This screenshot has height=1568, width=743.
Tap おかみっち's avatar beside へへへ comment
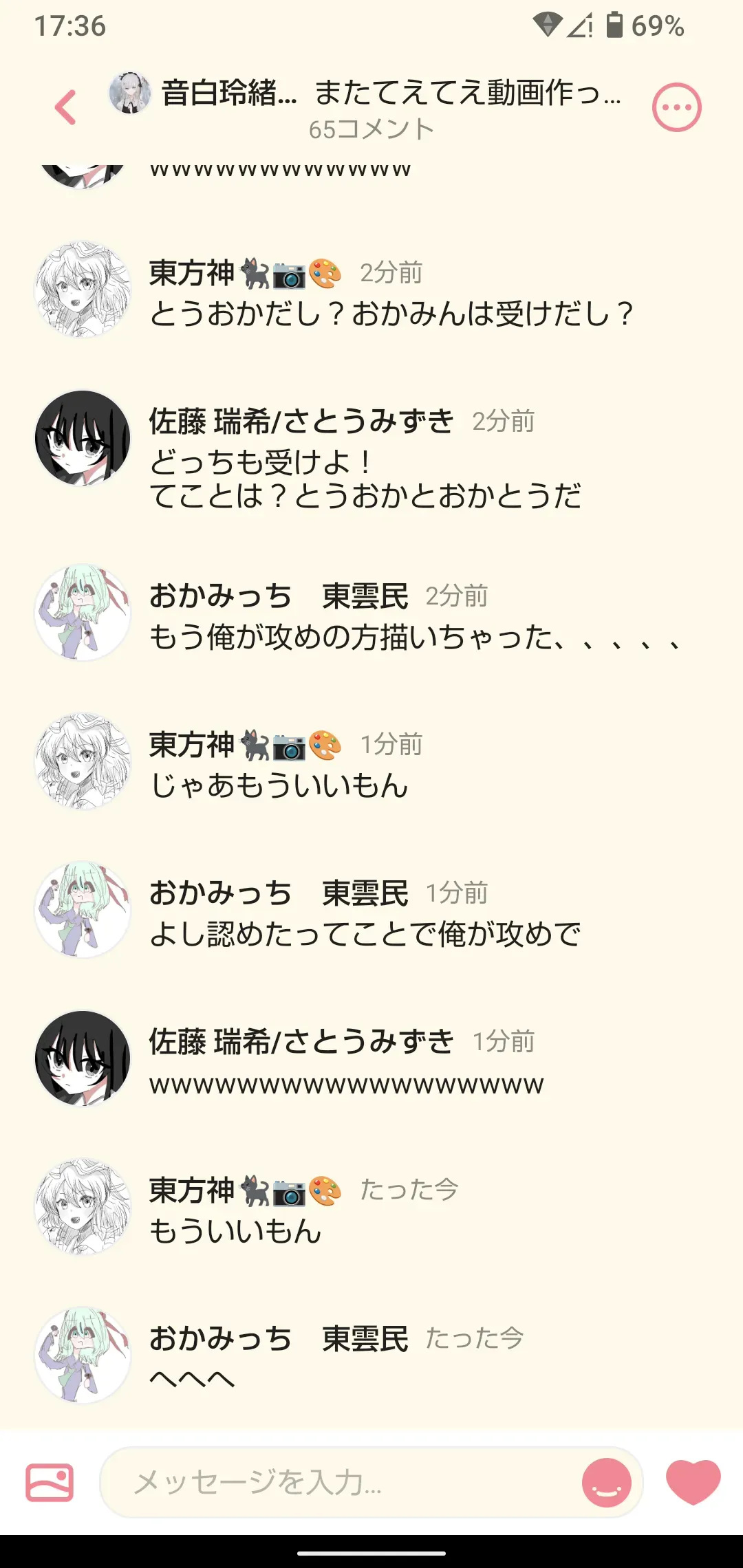click(83, 1355)
